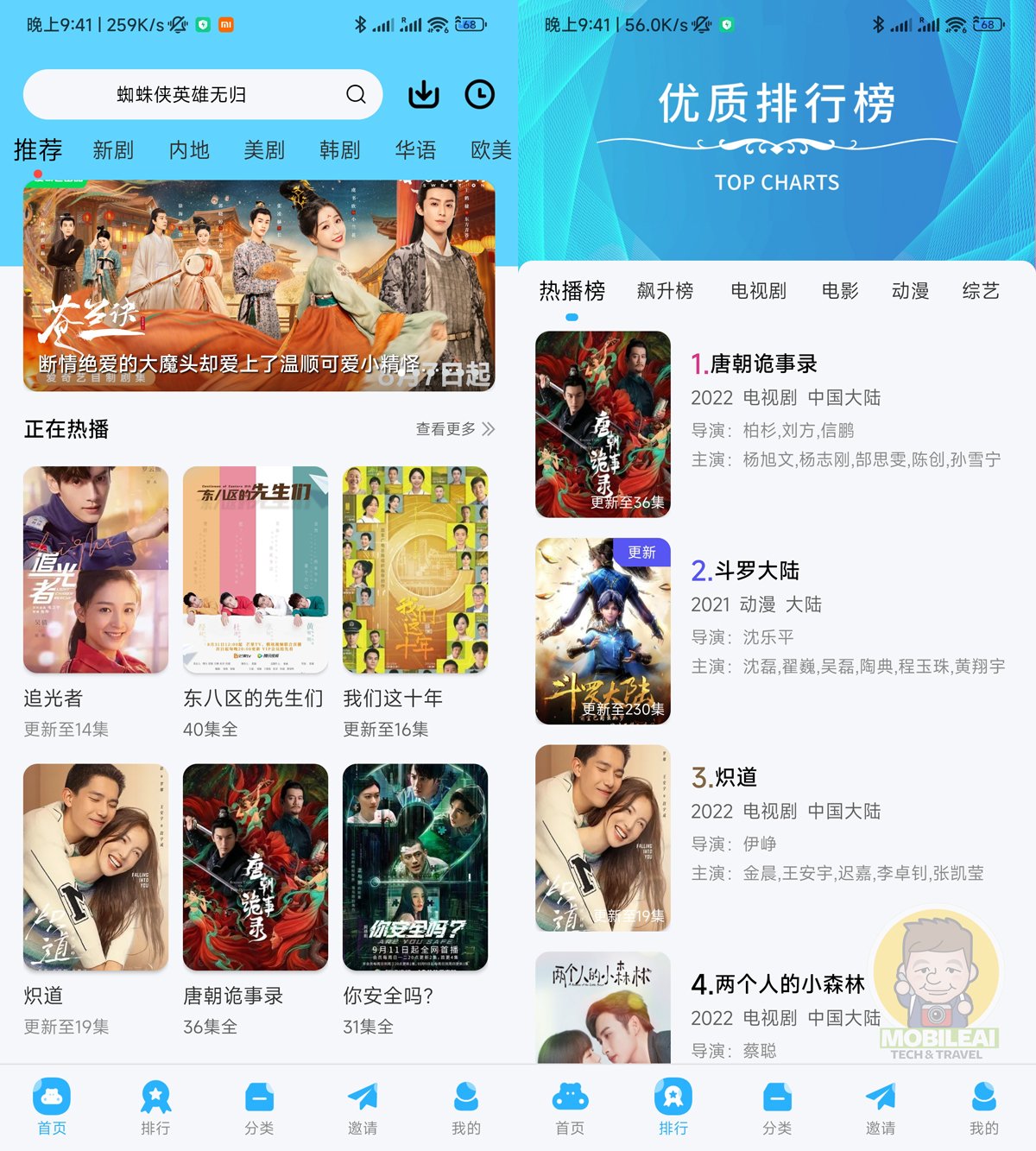This screenshot has height=1151, width=1036.
Task: Open the 东八区的先生们 card
Action: point(256,570)
